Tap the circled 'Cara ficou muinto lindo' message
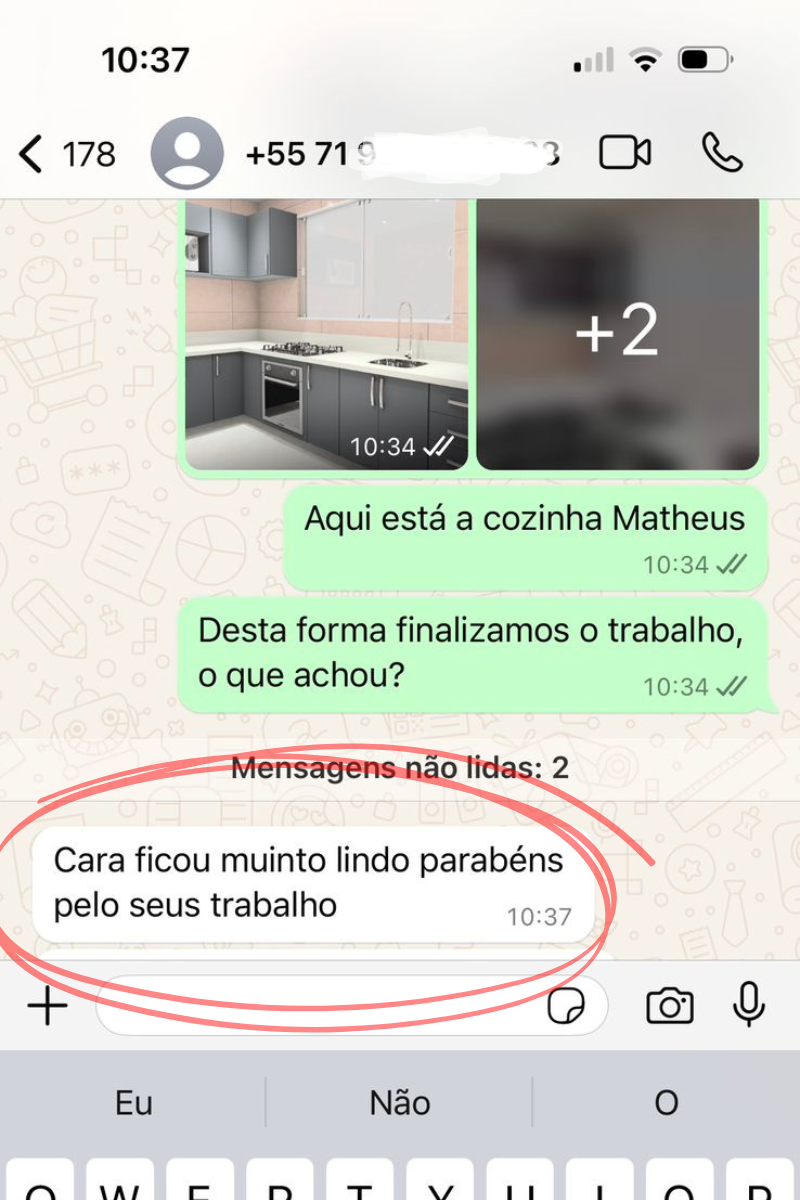This screenshot has width=800, height=1200. [x=310, y=880]
